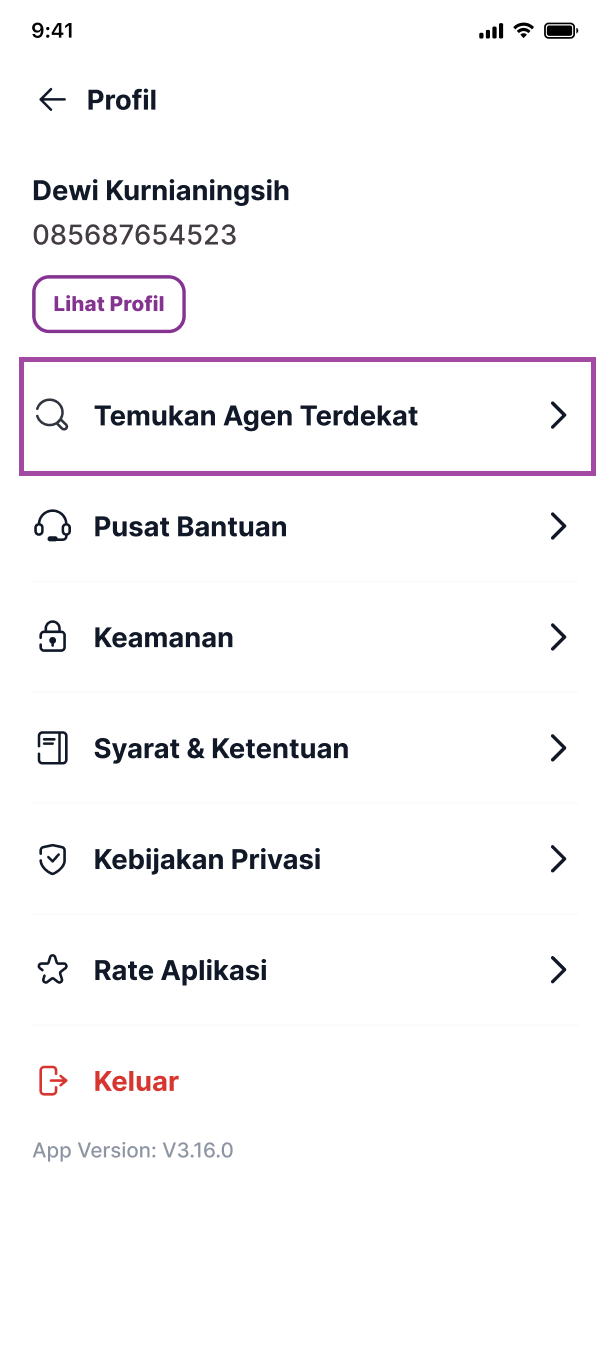Open Pusat Bantuan help center

tap(305, 527)
